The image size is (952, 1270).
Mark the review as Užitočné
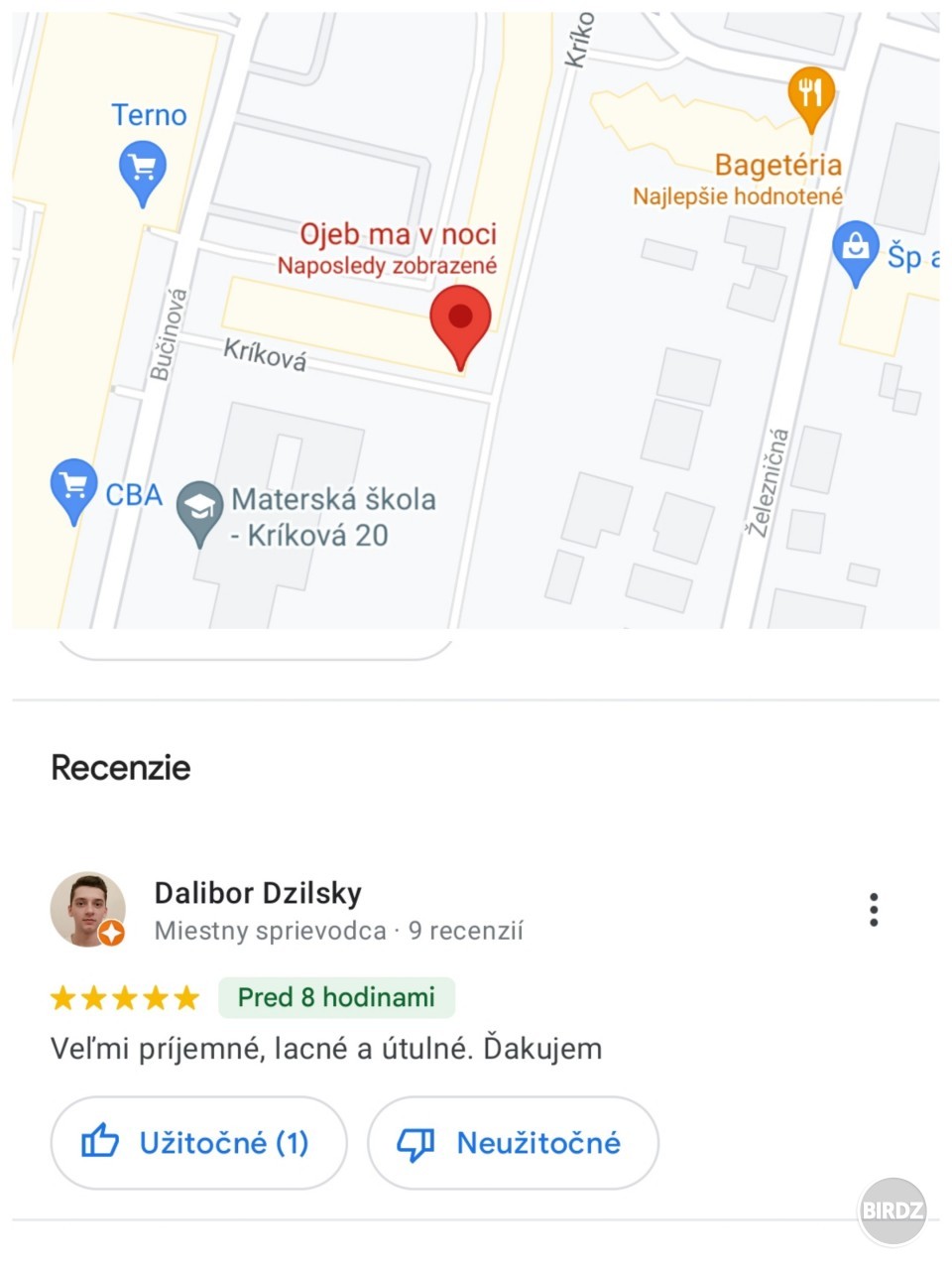point(198,1143)
